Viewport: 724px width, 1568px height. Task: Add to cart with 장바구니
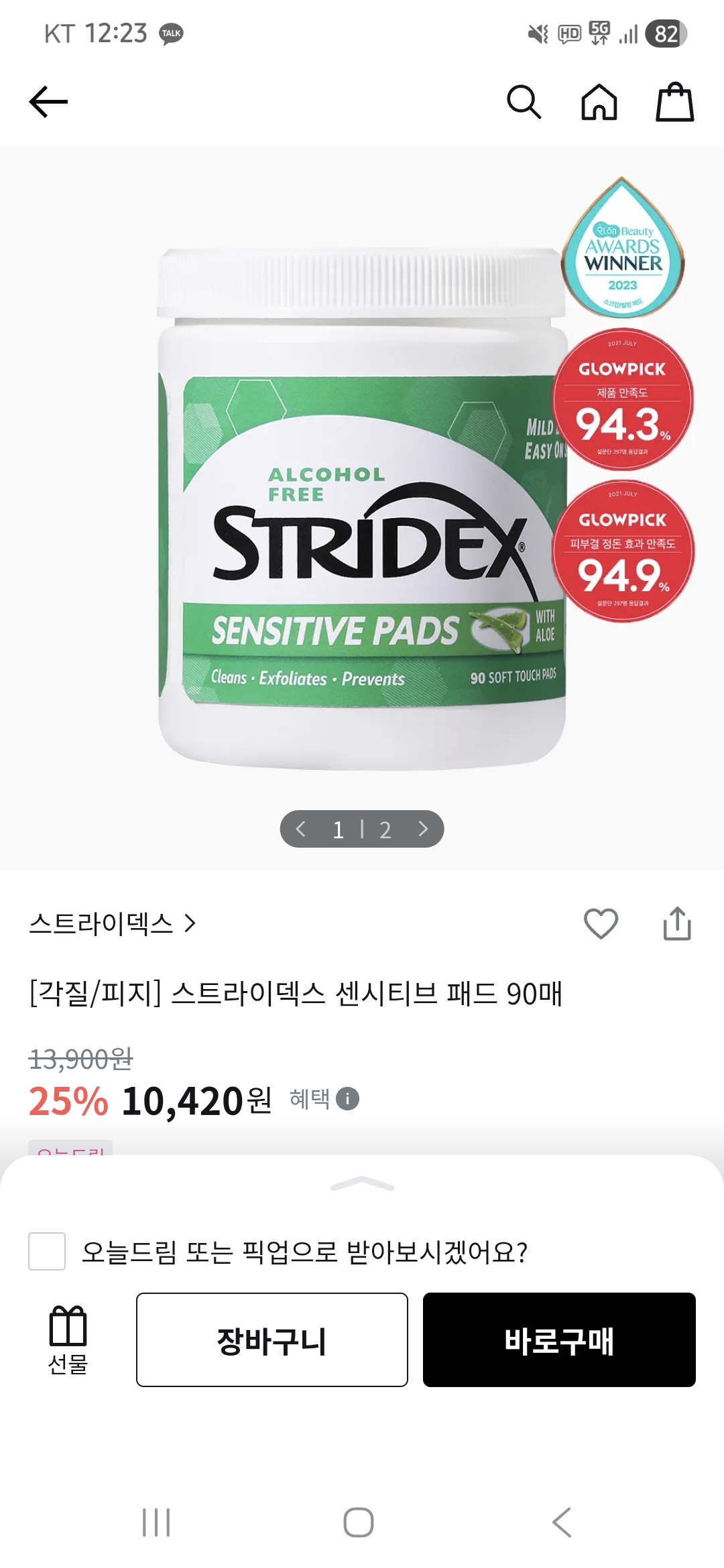tap(272, 1340)
